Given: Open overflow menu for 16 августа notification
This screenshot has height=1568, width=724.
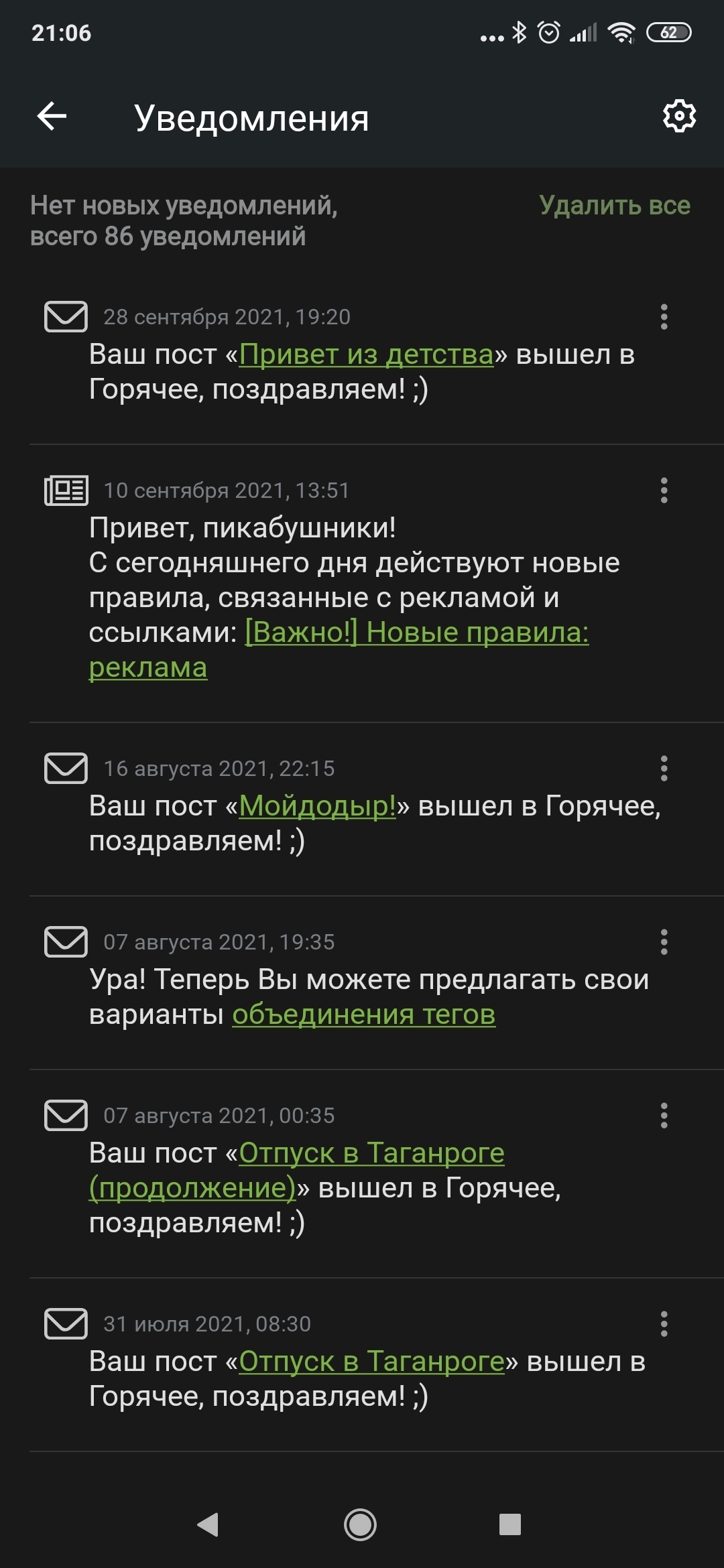Looking at the screenshot, I should point(664,768).
